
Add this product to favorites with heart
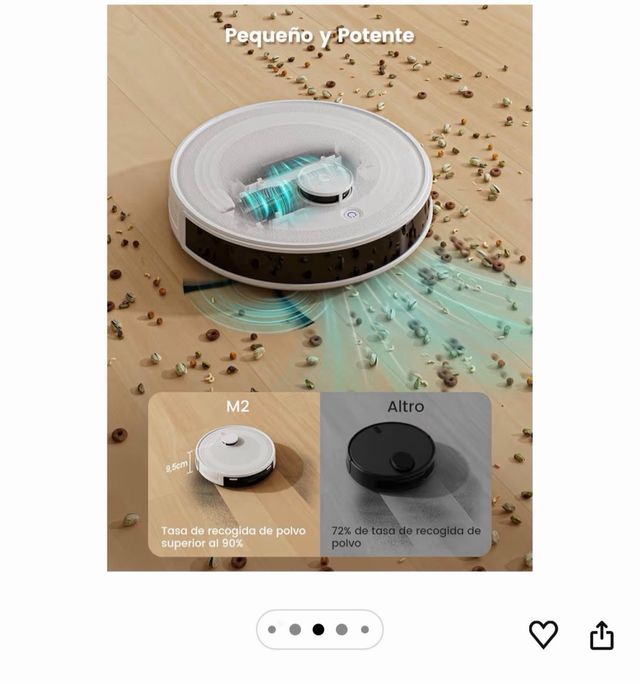543,634
